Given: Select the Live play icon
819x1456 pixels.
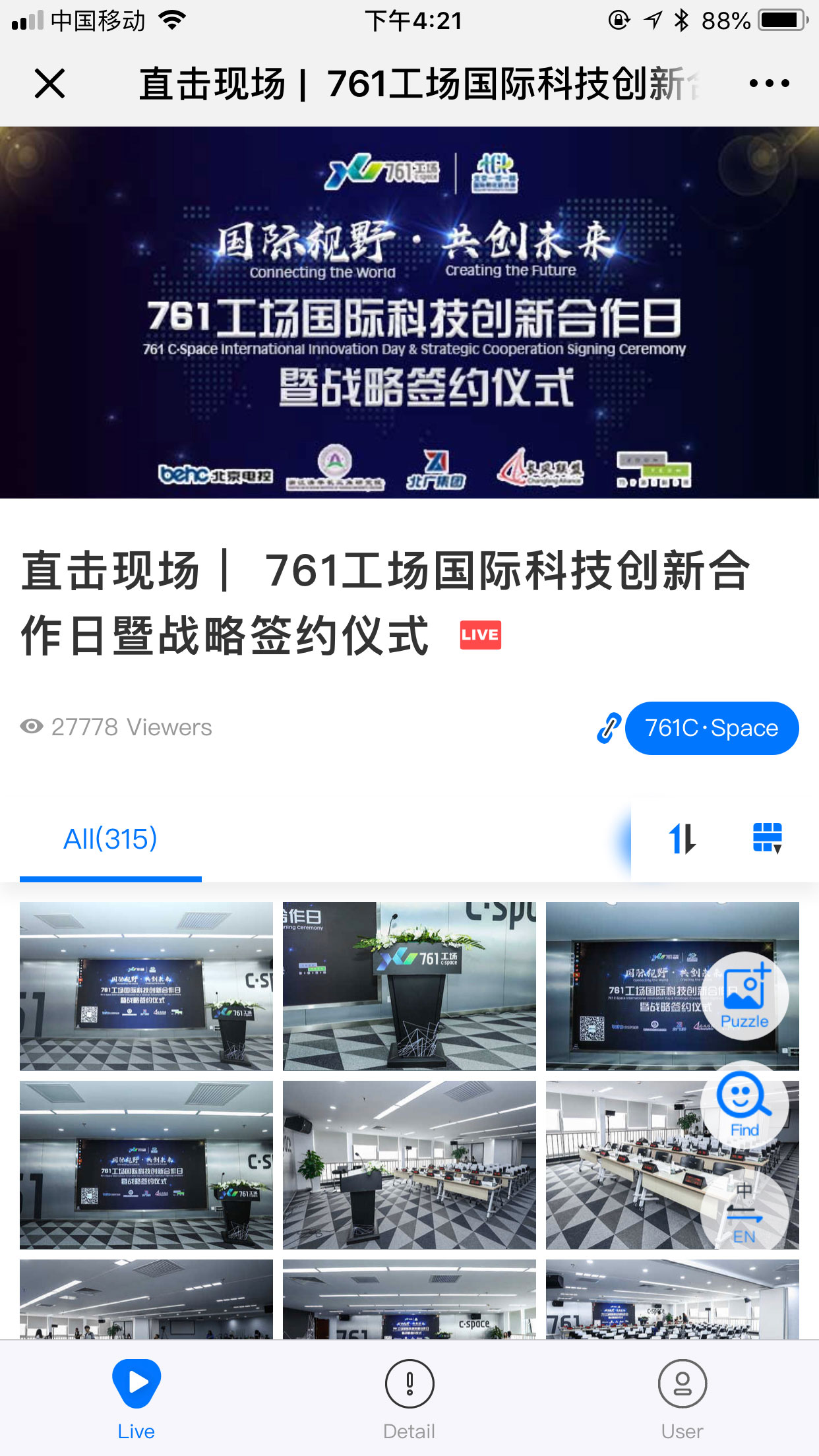Looking at the screenshot, I should [136, 1385].
